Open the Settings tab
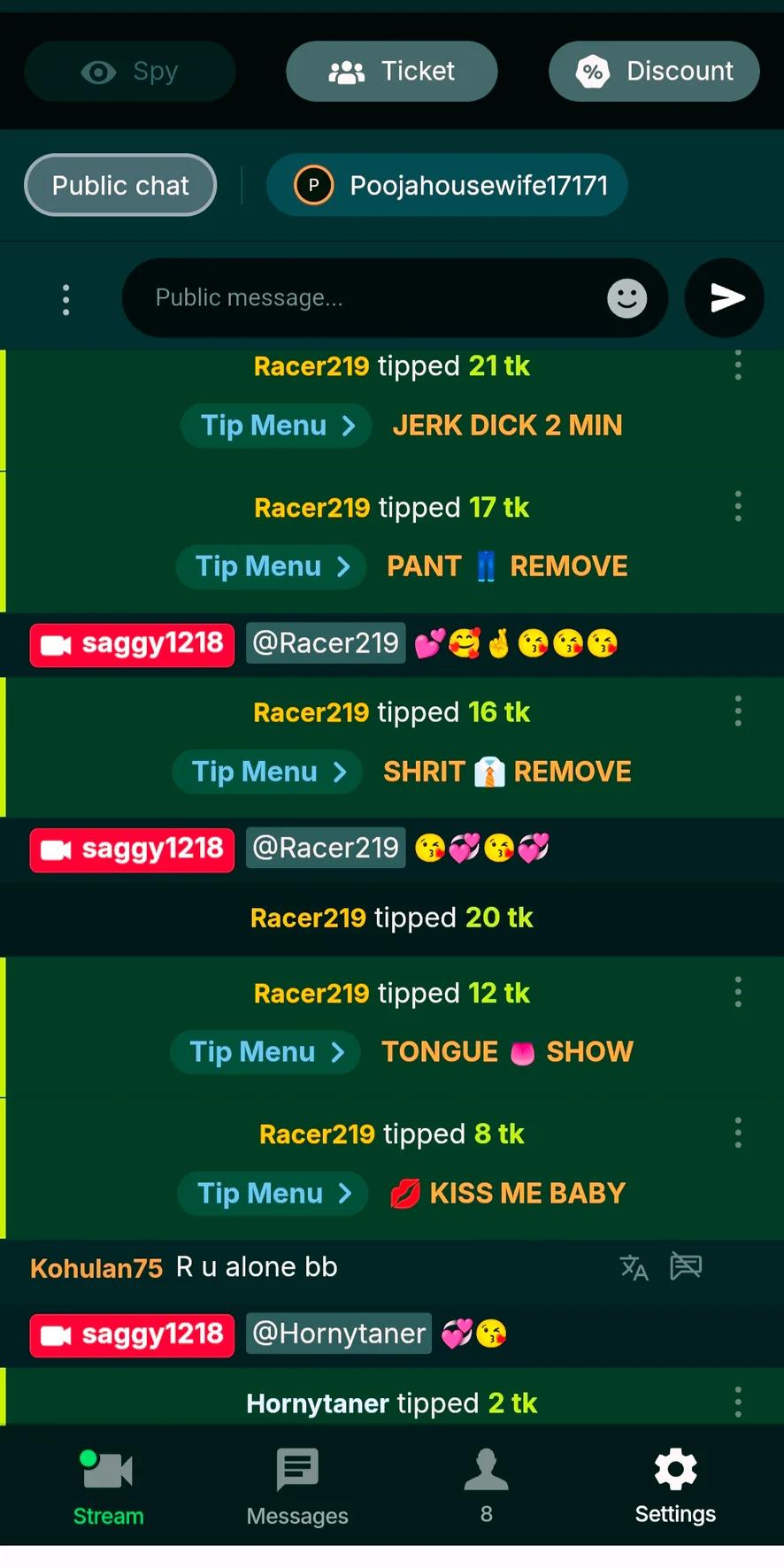The width and height of the screenshot is (784, 1568). click(x=675, y=1488)
